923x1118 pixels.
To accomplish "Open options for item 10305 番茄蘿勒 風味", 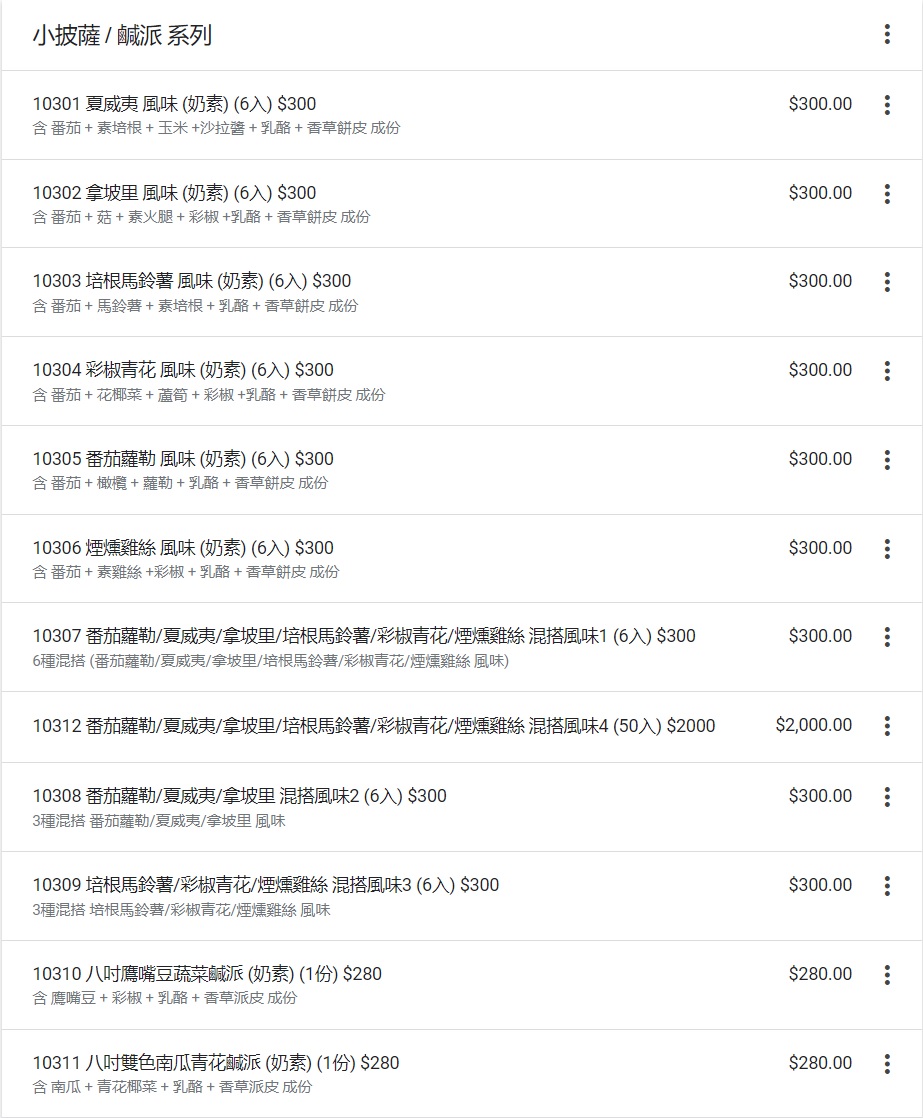I will 887,460.
